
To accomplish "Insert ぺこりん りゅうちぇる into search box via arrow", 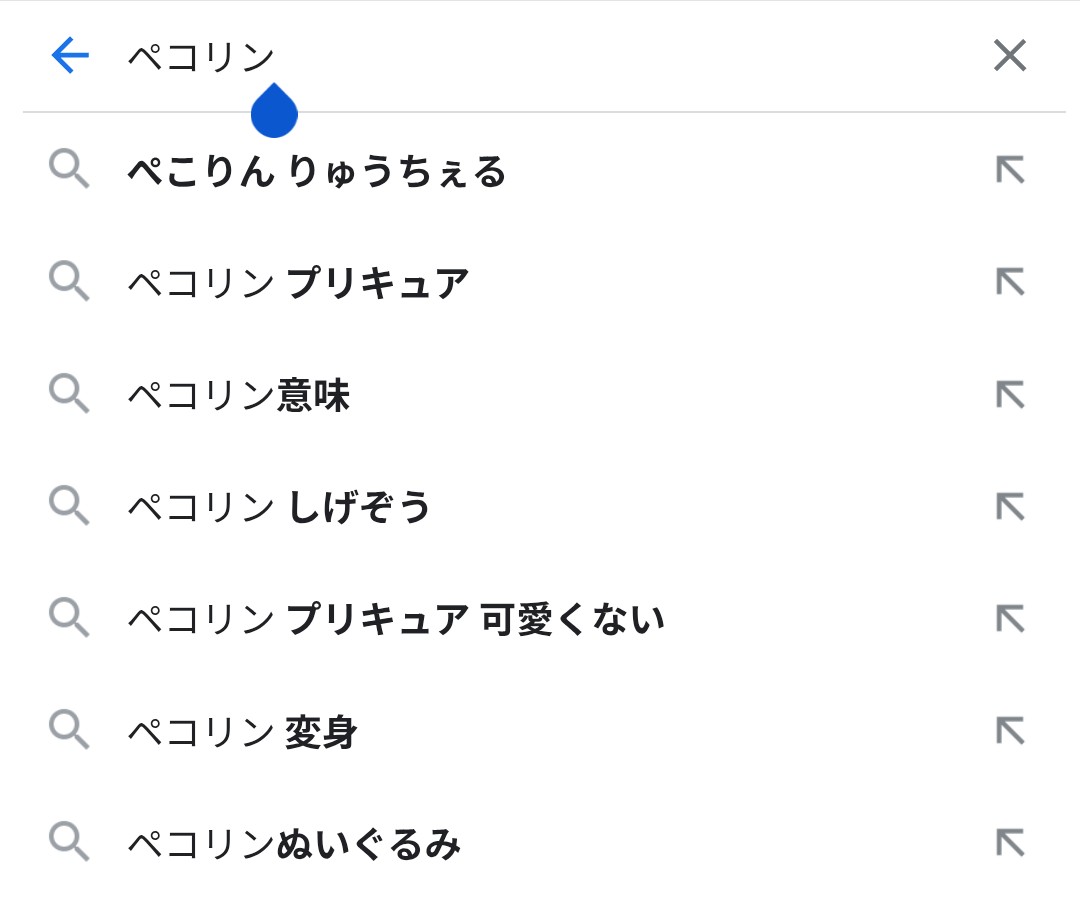I will (1010, 171).
